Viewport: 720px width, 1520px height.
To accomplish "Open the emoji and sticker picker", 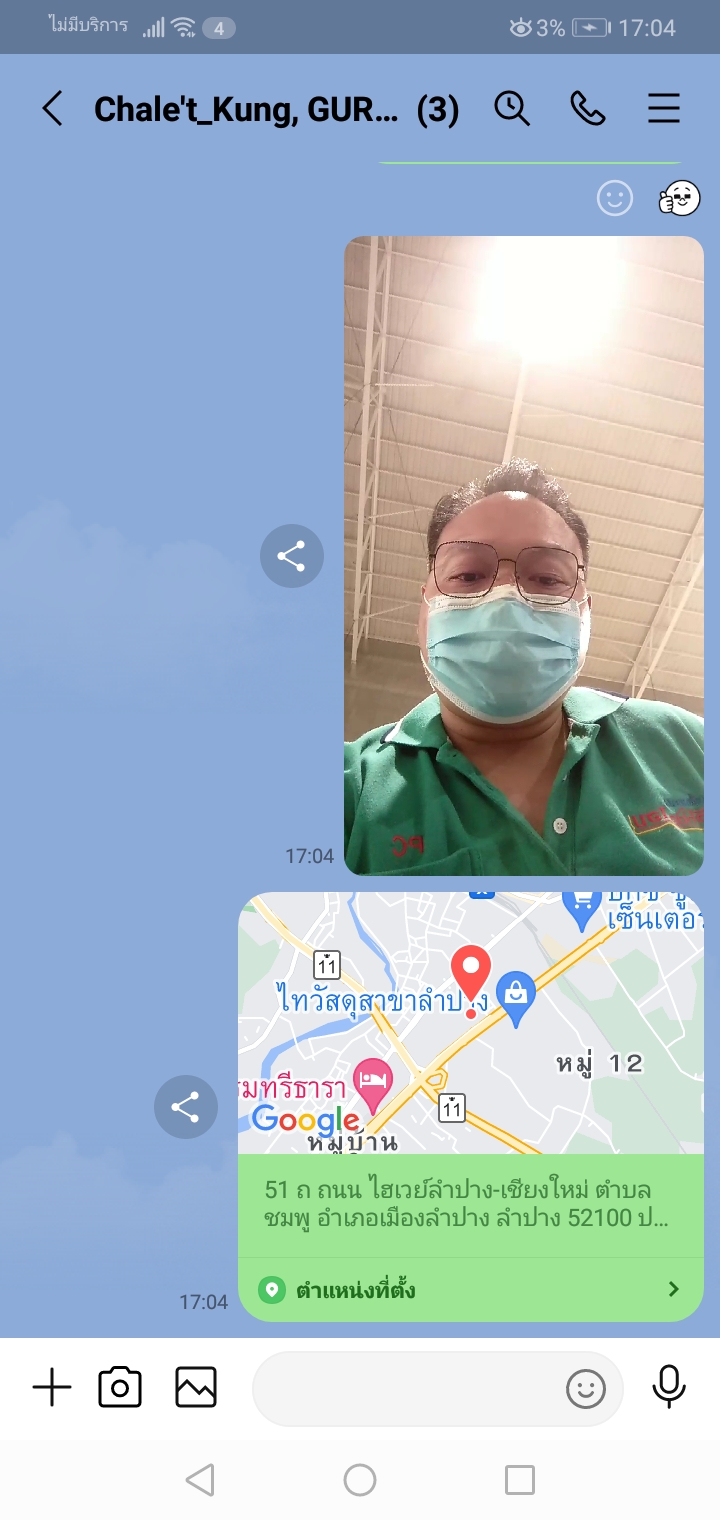I will point(586,1388).
